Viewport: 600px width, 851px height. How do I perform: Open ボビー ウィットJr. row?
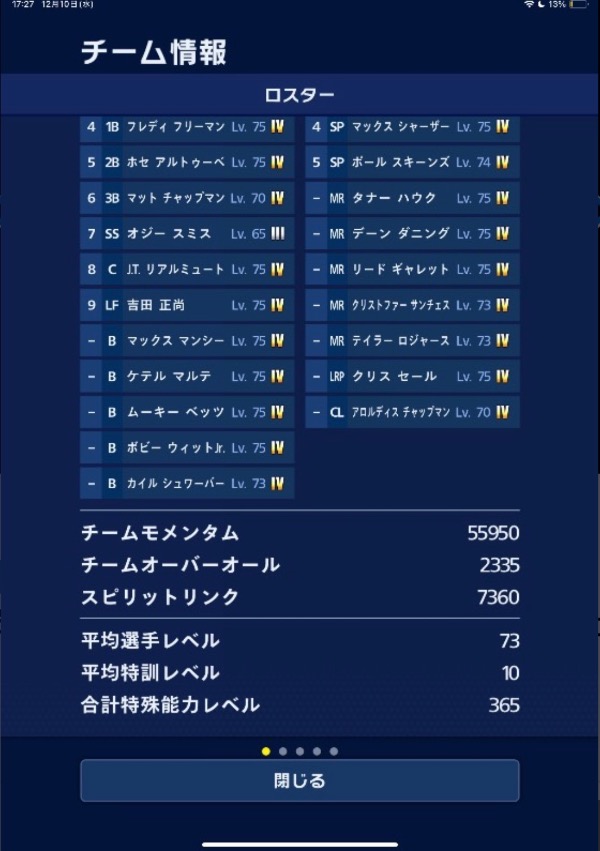click(187, 448)
